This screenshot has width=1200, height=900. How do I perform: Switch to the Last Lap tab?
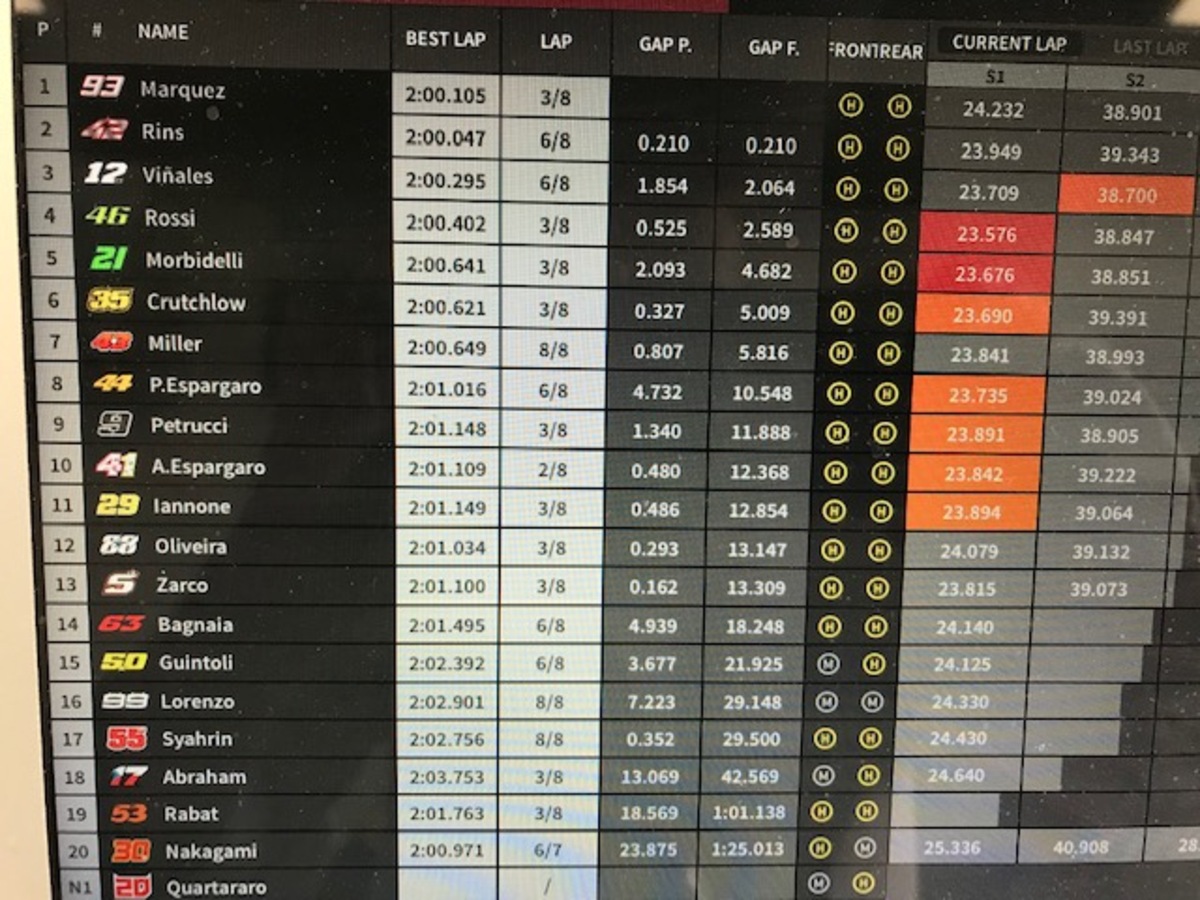pyautogui.click(x=1152, y=46)
